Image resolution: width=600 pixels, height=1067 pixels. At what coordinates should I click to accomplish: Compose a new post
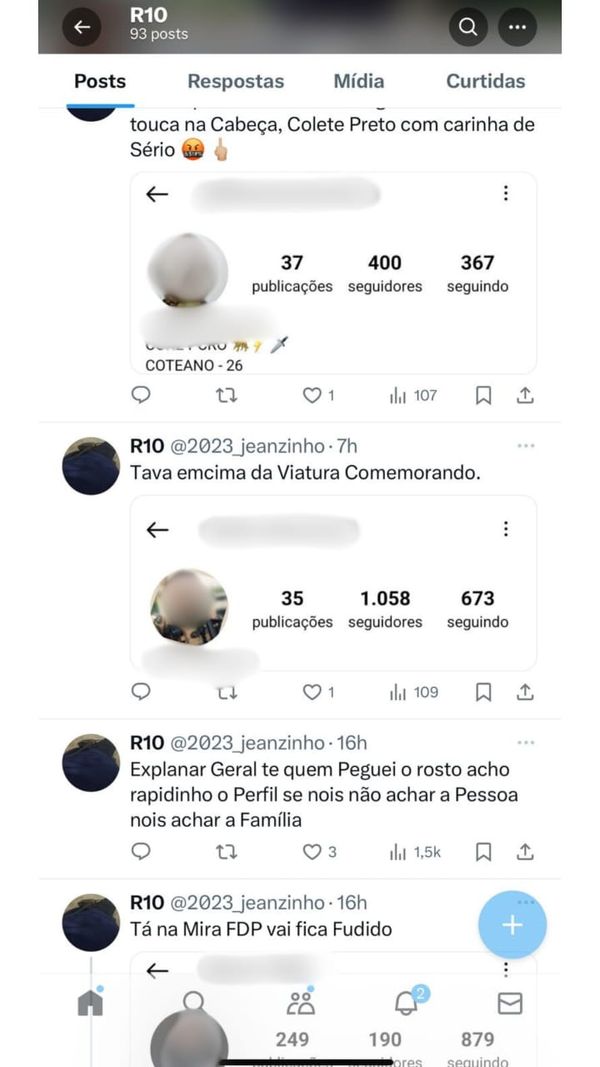512,925
